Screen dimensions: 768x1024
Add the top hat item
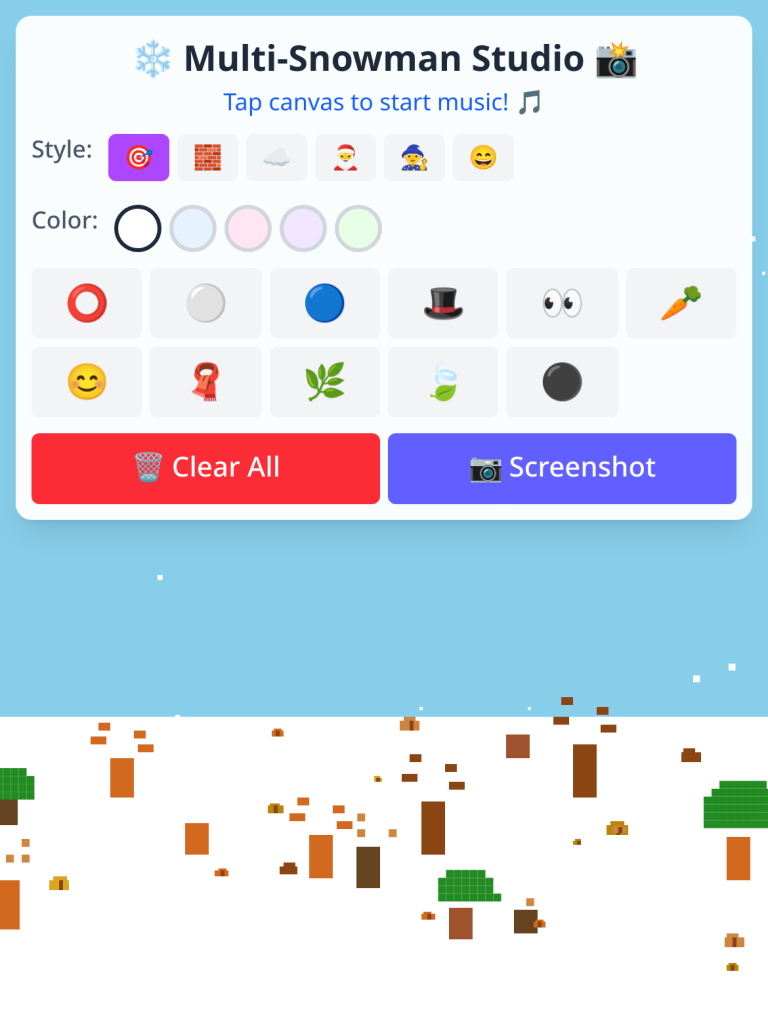click(443, 303)
